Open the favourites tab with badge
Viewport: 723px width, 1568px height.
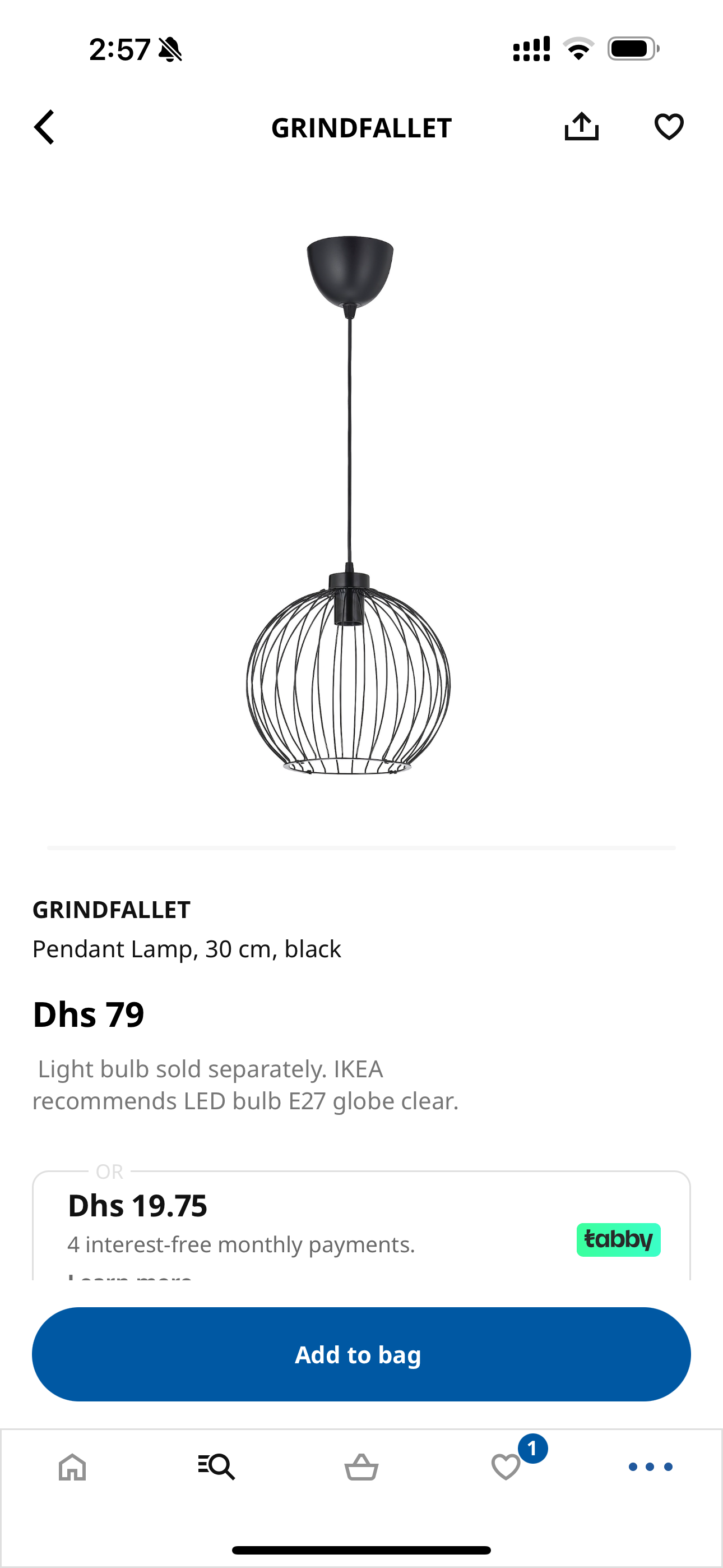(506, 1467)
